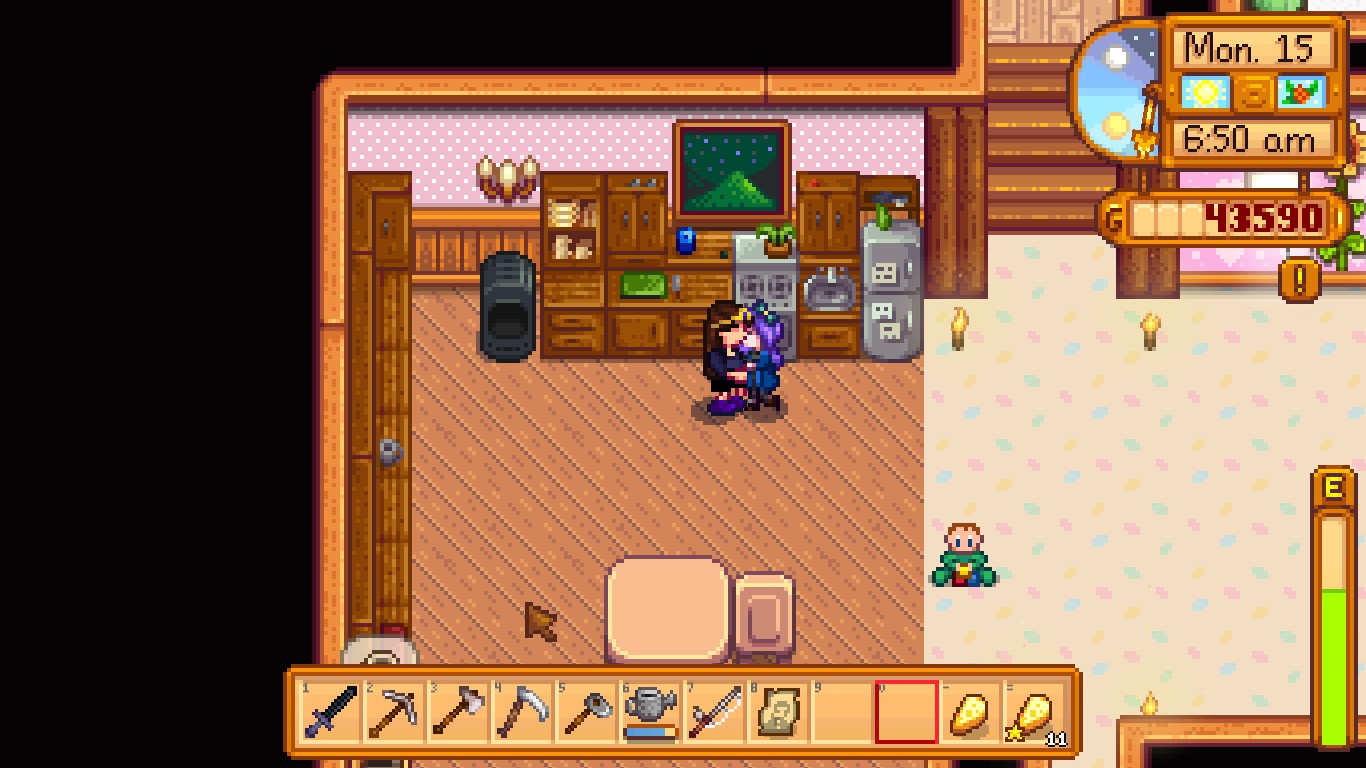Select the fishing rod in slot 7

715,712
